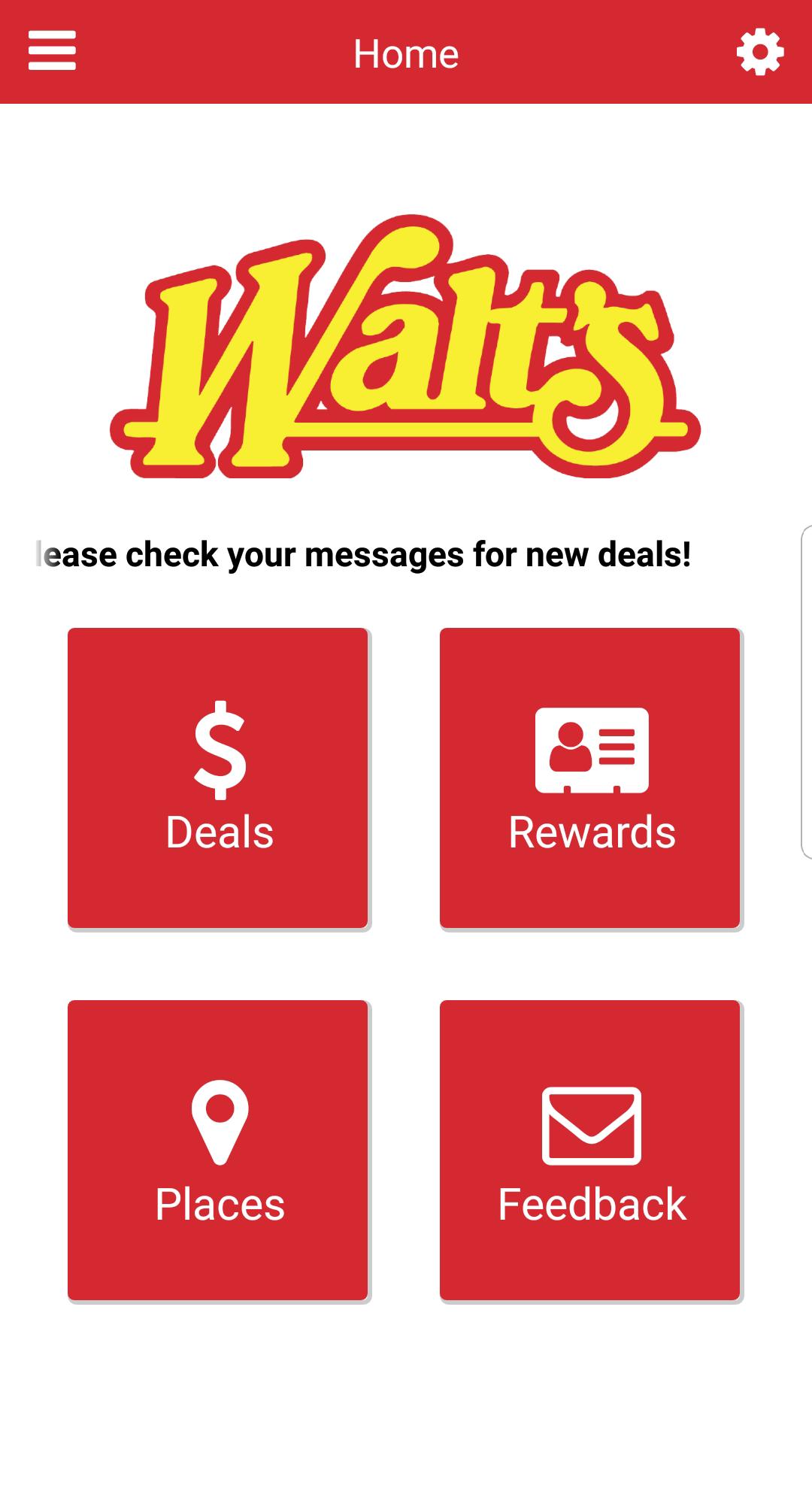The height and width of the screenshot is (1507, 812).
Task: Open the Deals tile
Action: pos(218,778)
